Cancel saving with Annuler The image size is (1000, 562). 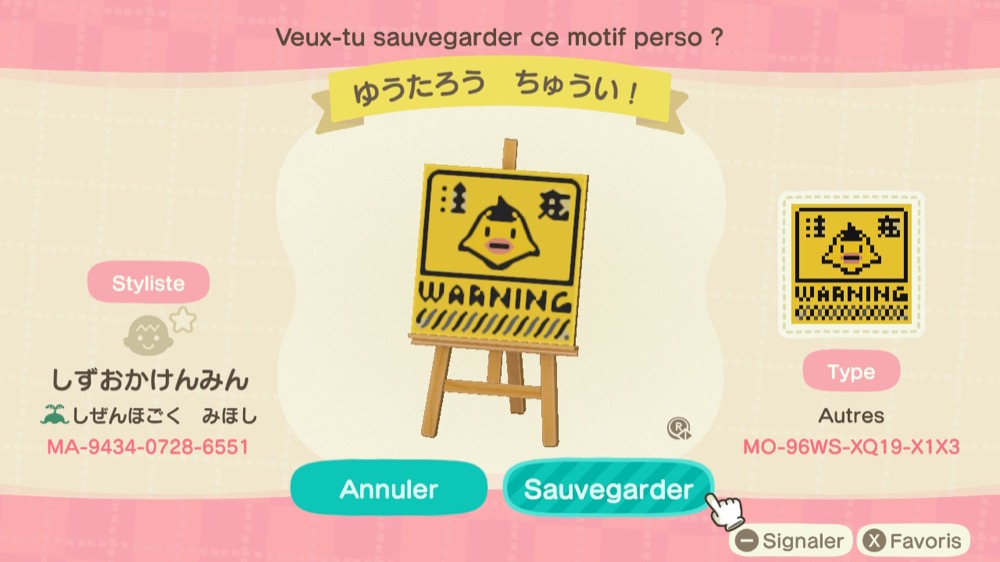[x=389, y=489]
